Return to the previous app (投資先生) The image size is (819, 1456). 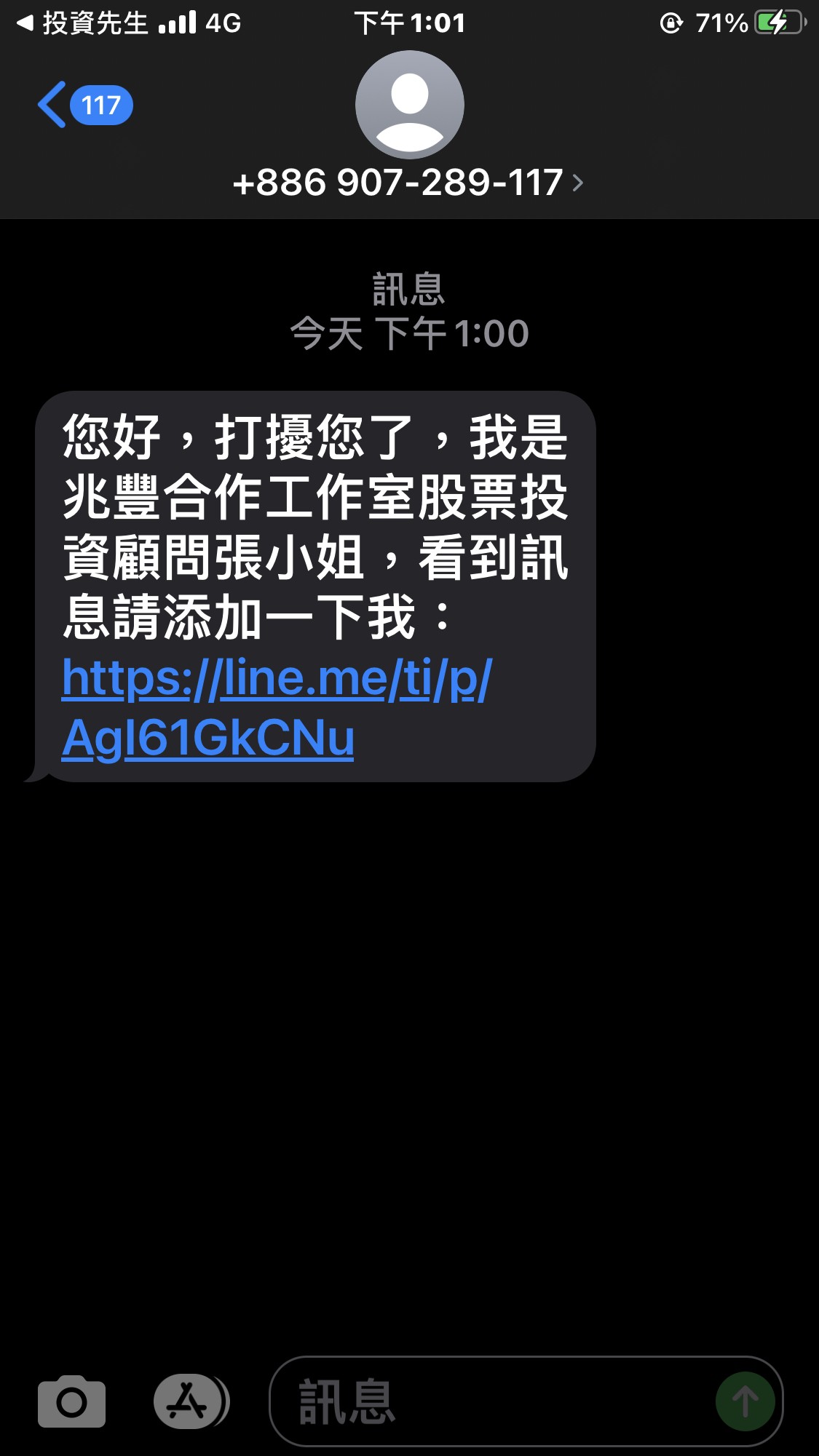click(84, 23)
